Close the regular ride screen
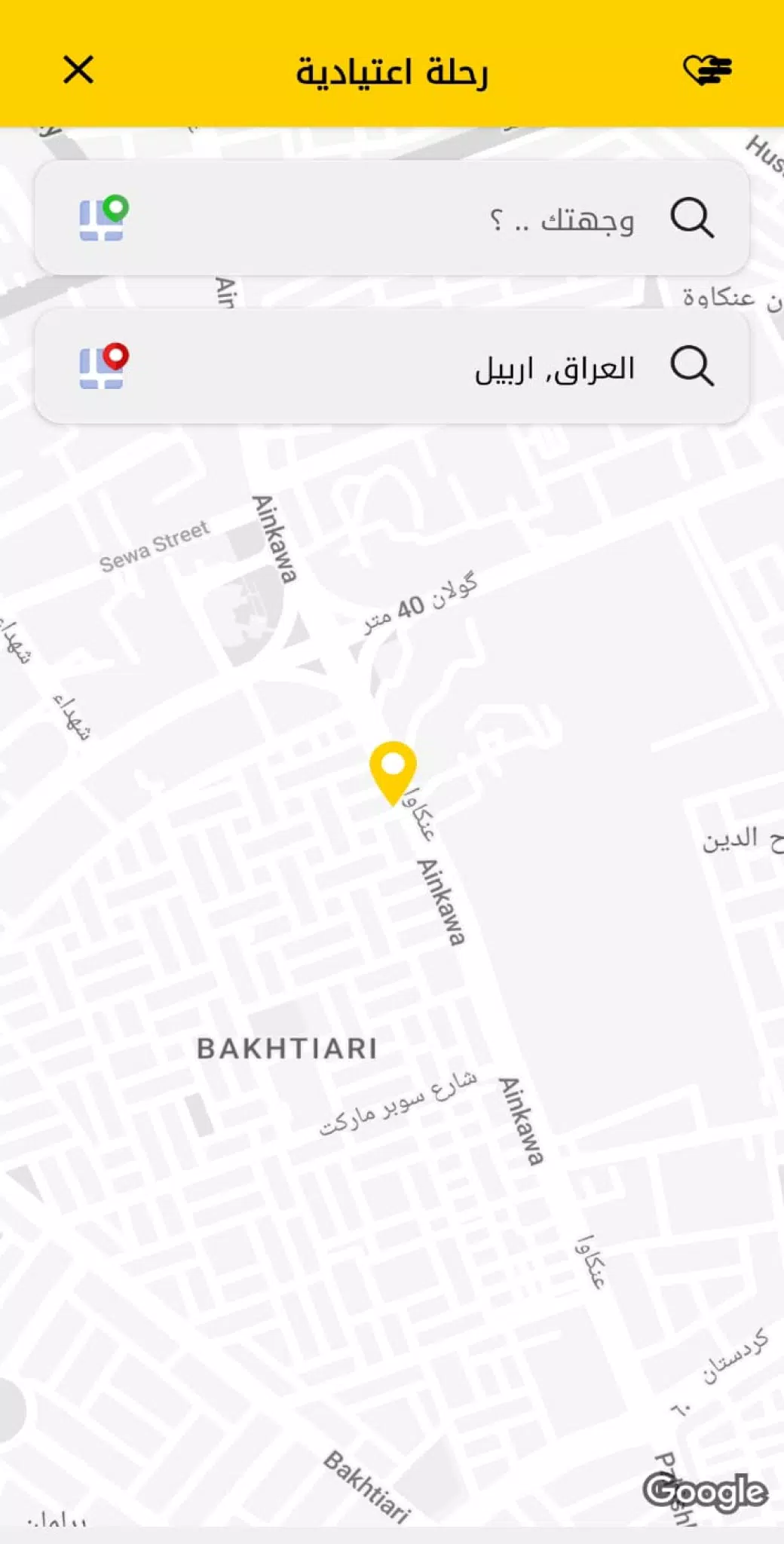The height and width of the screenshot is (1544, 784). tap(78, 70)
